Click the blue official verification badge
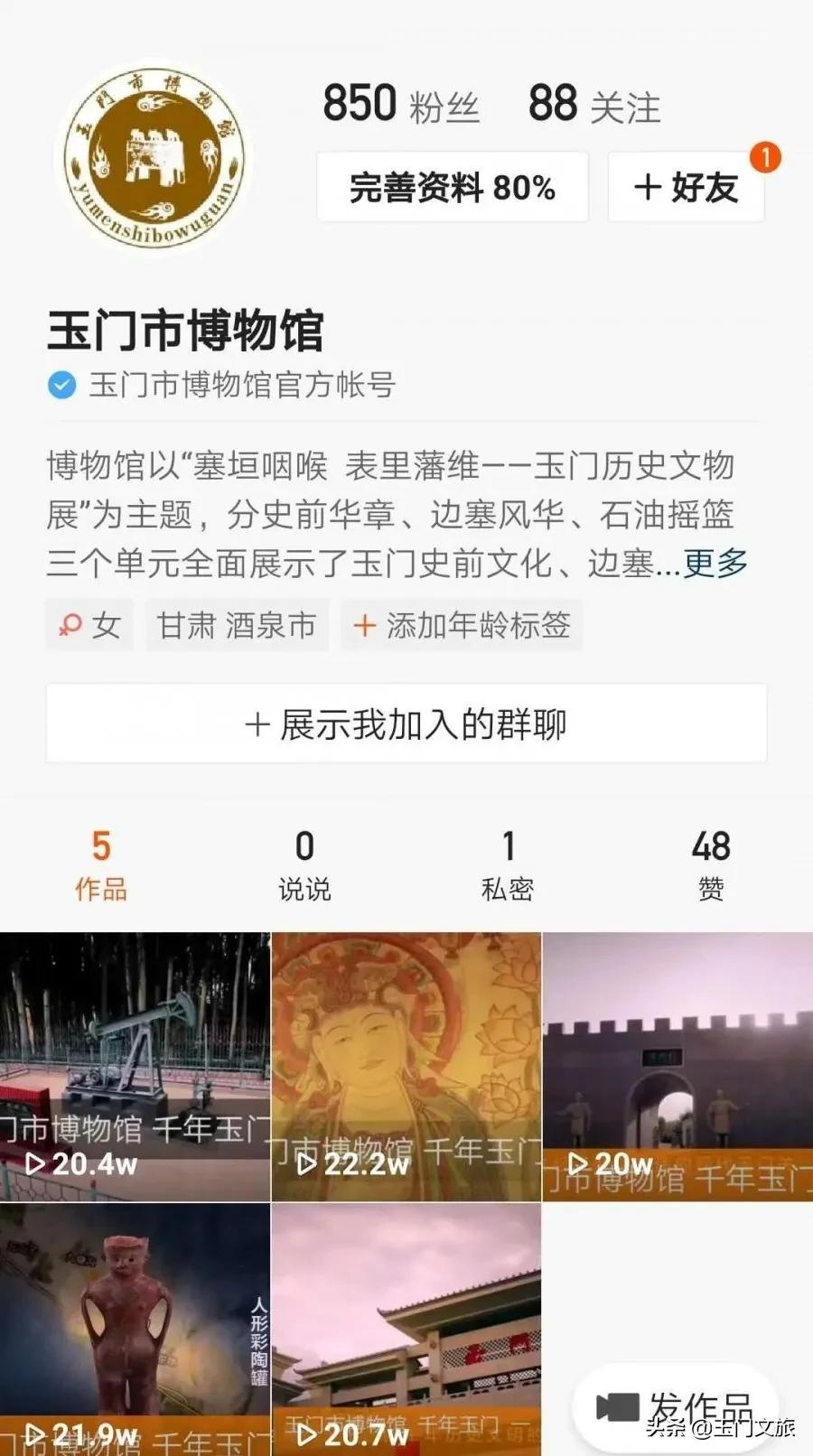The height and width of the screenshot is (1456, 813). 61,385
